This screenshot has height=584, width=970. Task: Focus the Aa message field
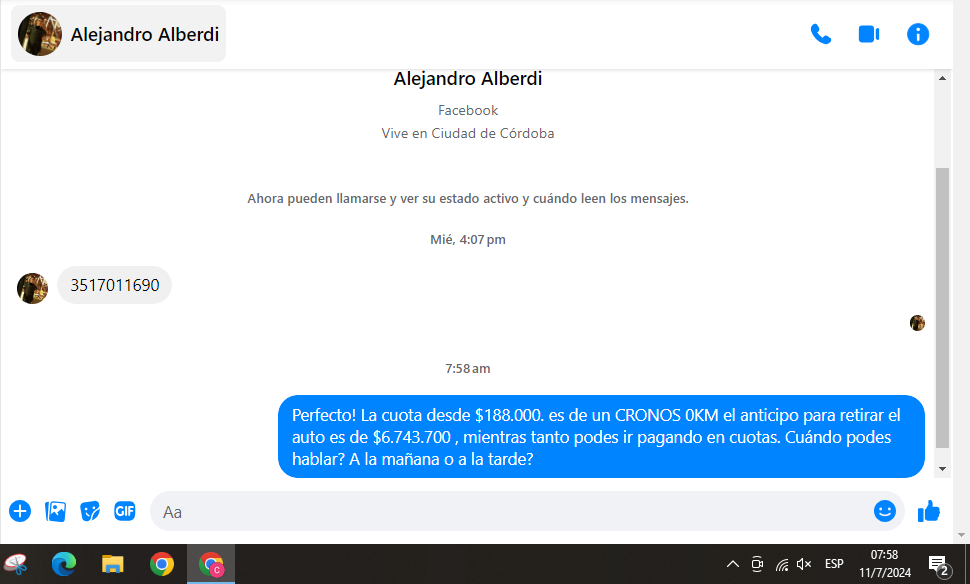click(x=500, y=511)
